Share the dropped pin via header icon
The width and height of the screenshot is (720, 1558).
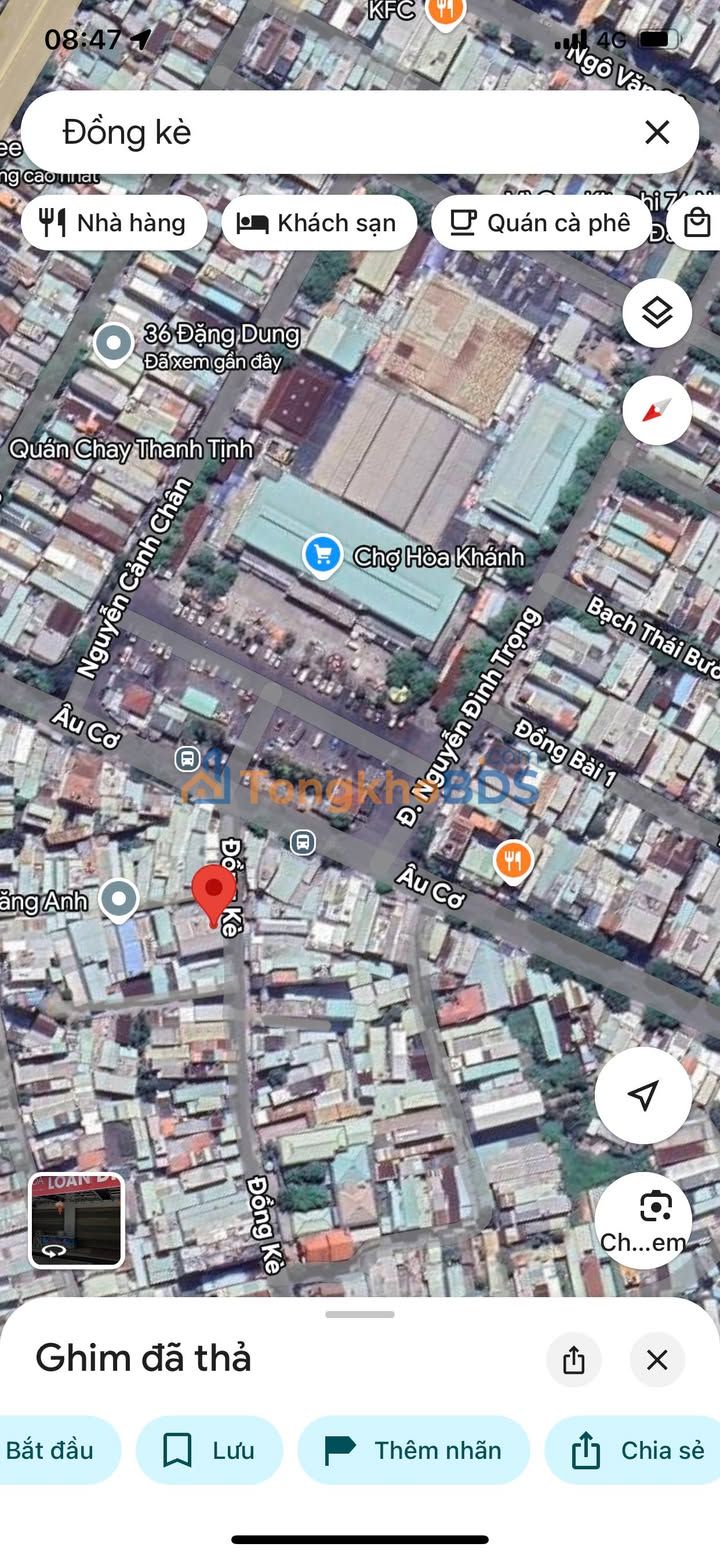point(574,1360)
